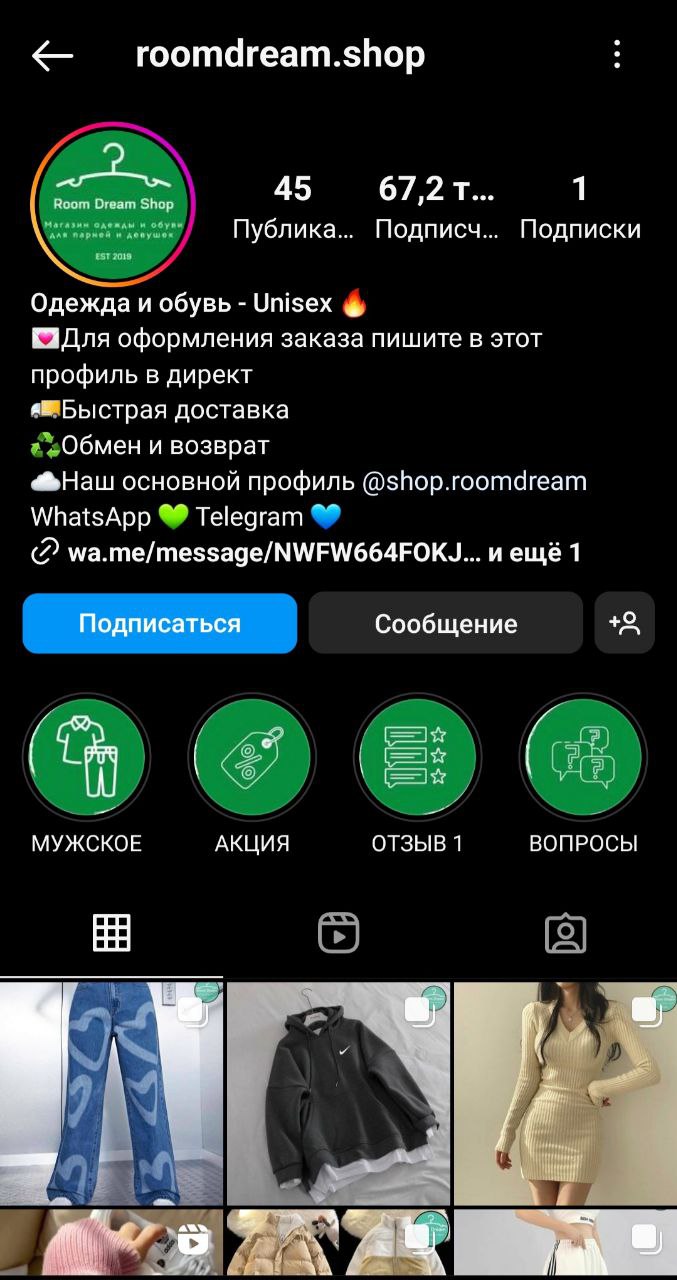This screenshot has height=1280, width=677.
Task: Open the @shop.roomdream profile mention
Action: (474, 481)
